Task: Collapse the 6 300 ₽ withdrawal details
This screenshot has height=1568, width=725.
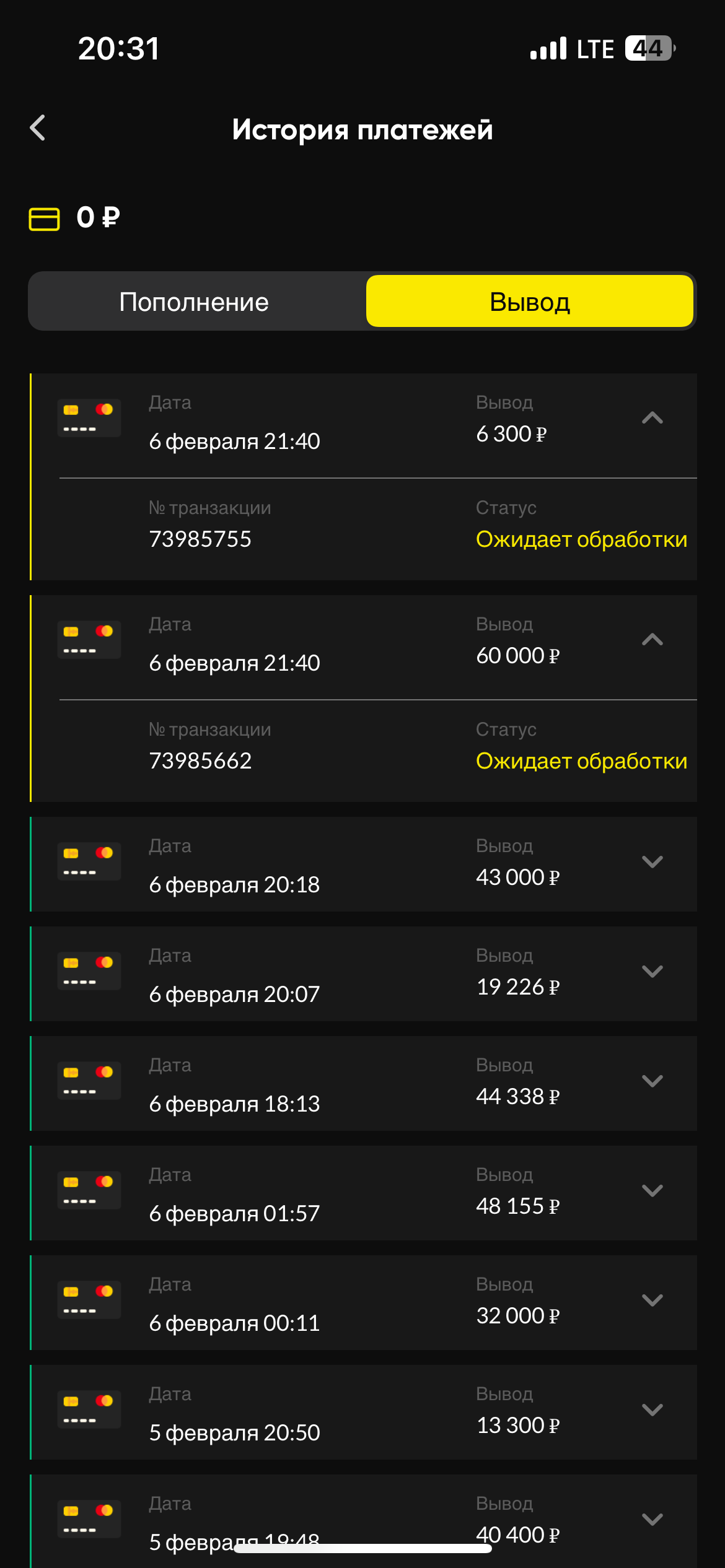Action: click(x=652, y=419)
